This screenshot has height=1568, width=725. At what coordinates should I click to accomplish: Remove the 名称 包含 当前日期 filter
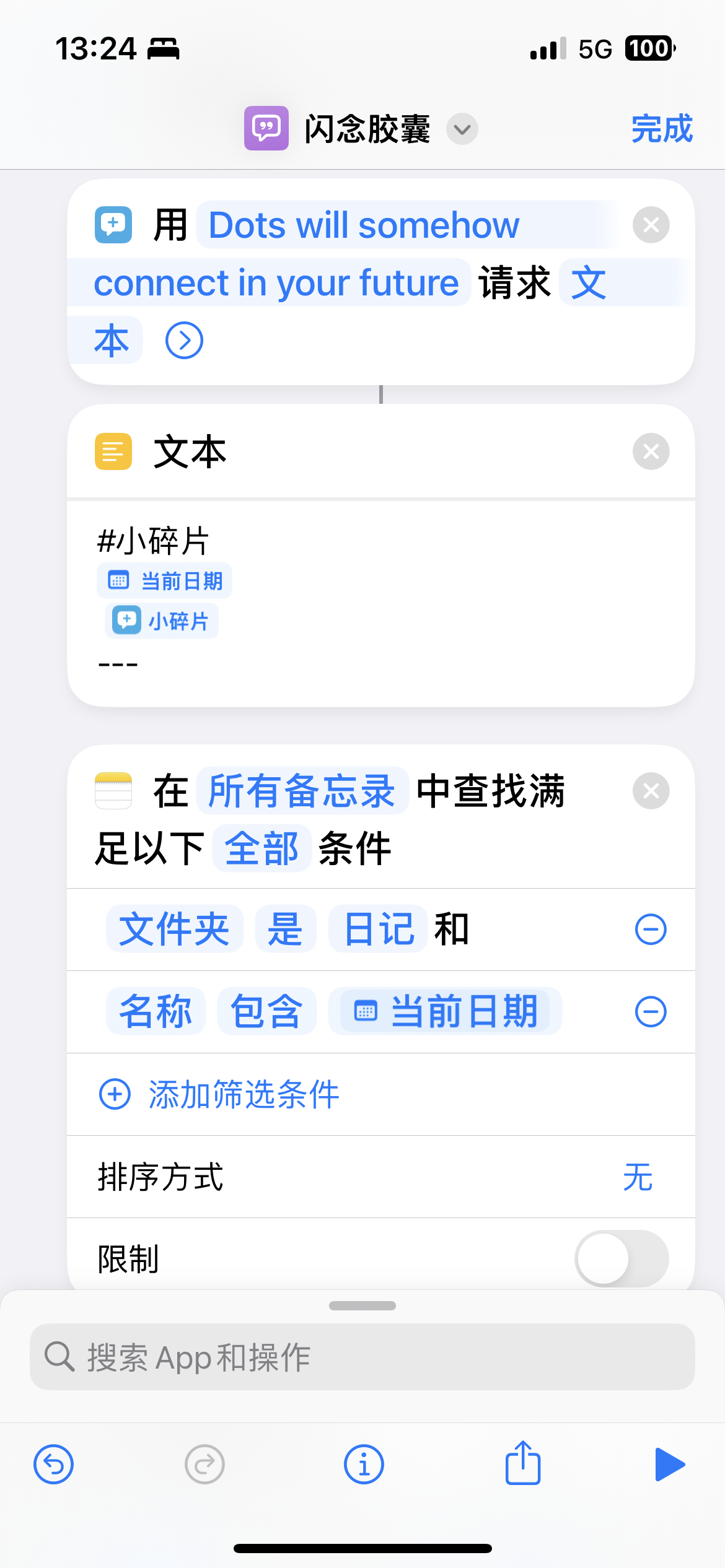pos(651,1012)
